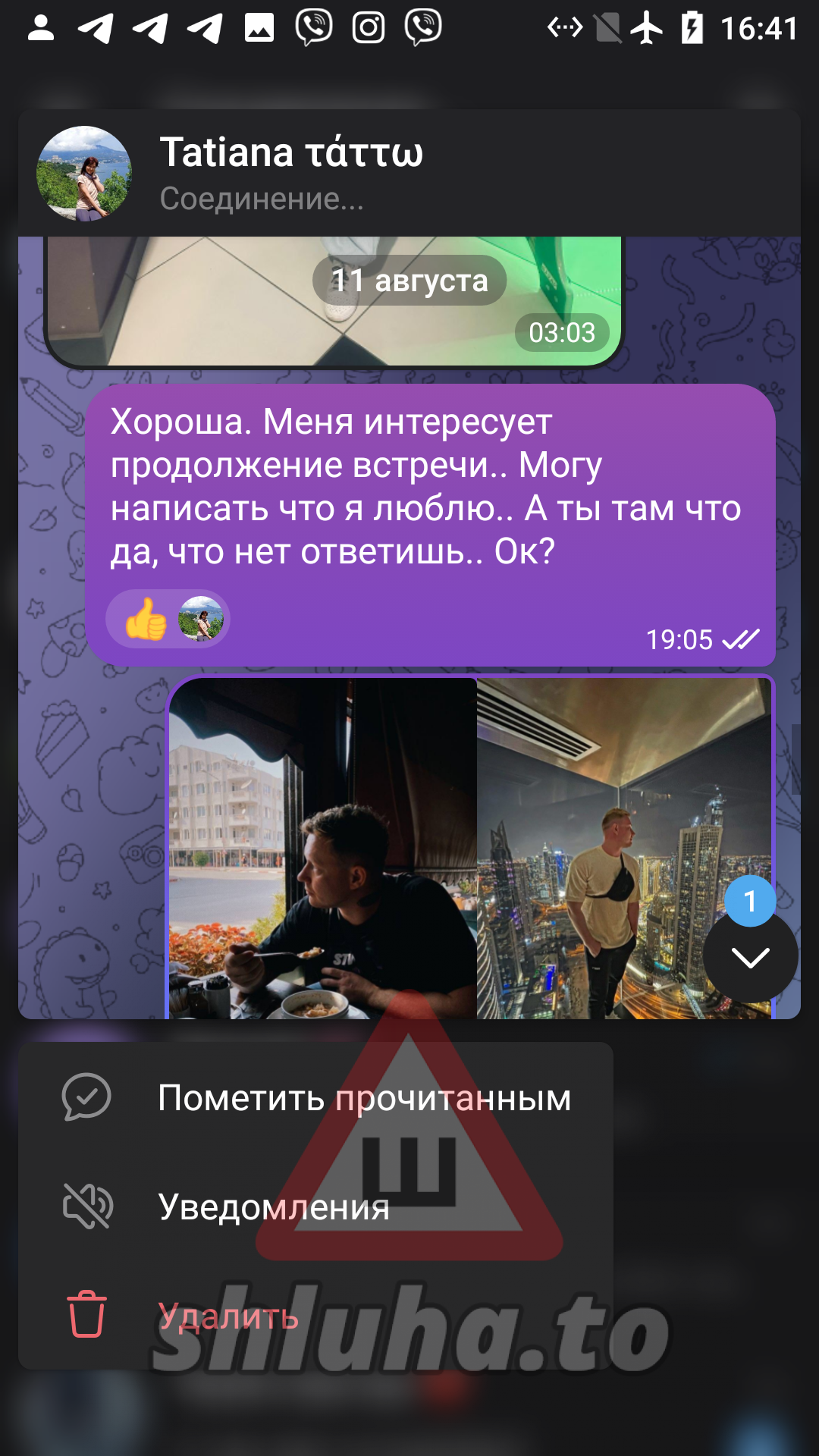Open Tatiana's profile avatar in the header
The width and height of the screenshot is (819, 1456).
[x=84, y=174]
